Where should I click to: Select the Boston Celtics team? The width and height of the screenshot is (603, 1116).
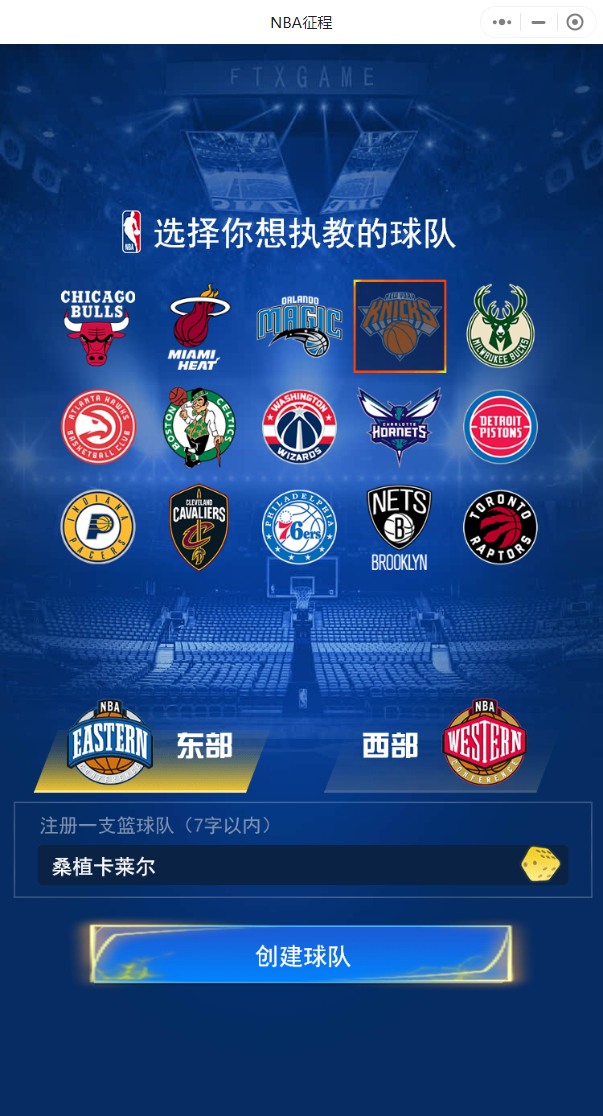[x=199, y=427]
